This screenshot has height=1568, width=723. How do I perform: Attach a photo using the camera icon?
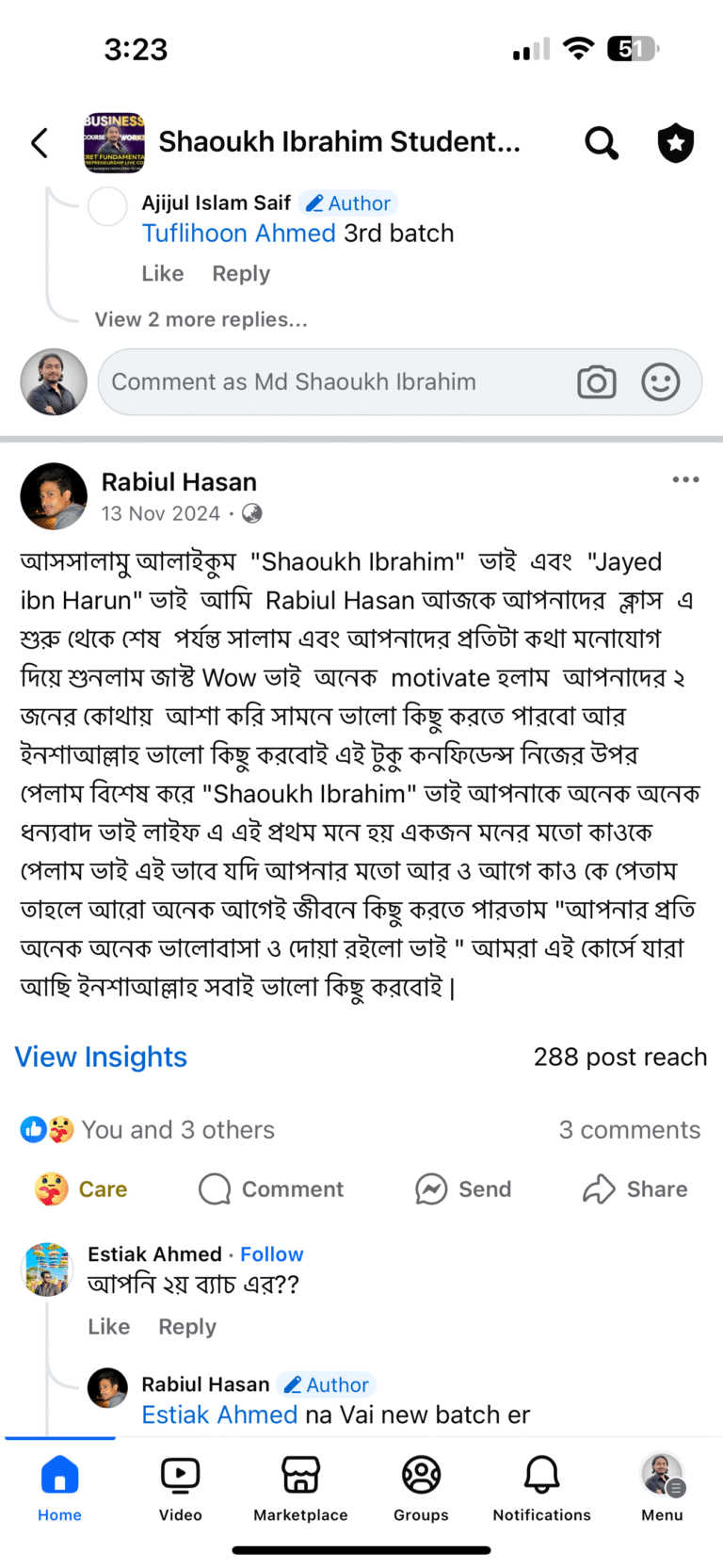pyautogui.click(x=596, y=381)
